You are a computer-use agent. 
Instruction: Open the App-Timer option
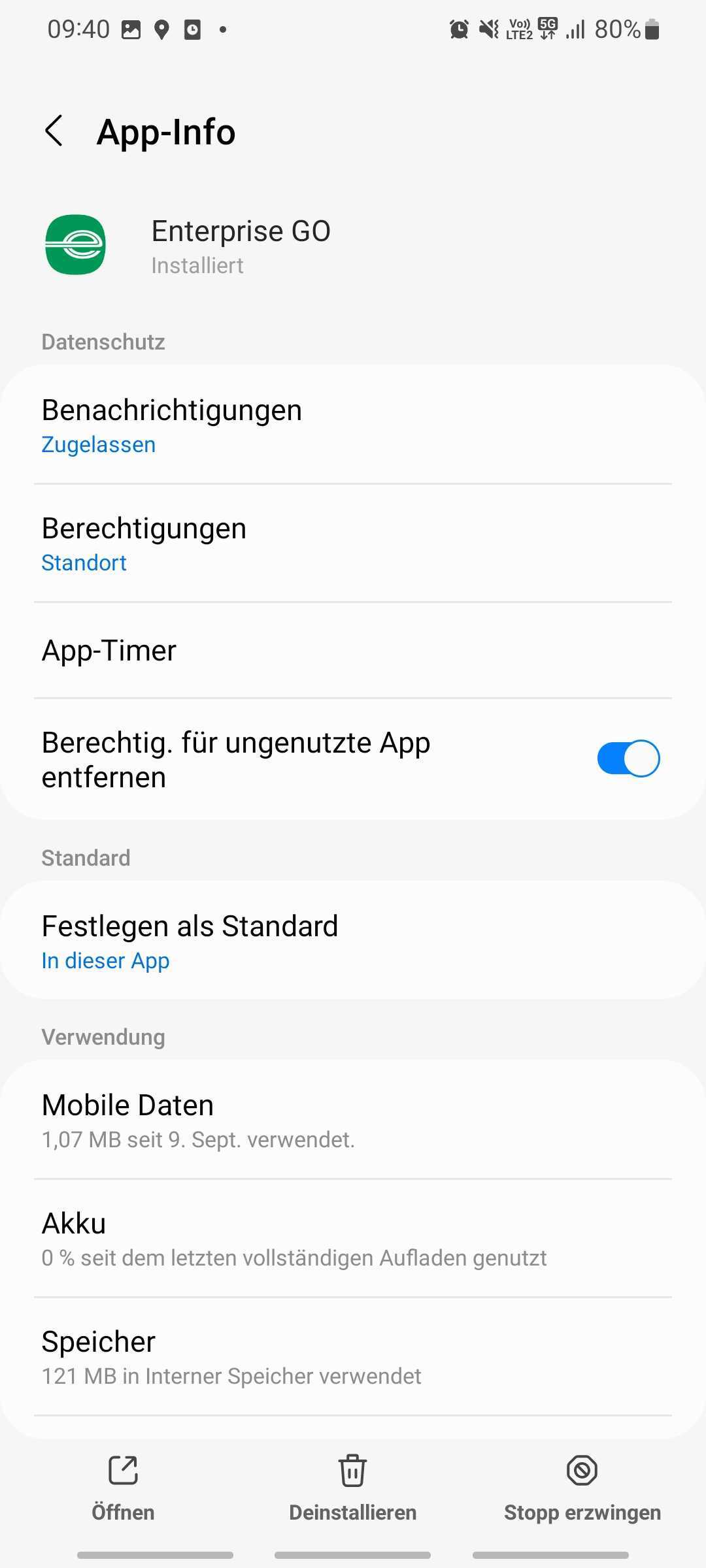tap(353, 651)
